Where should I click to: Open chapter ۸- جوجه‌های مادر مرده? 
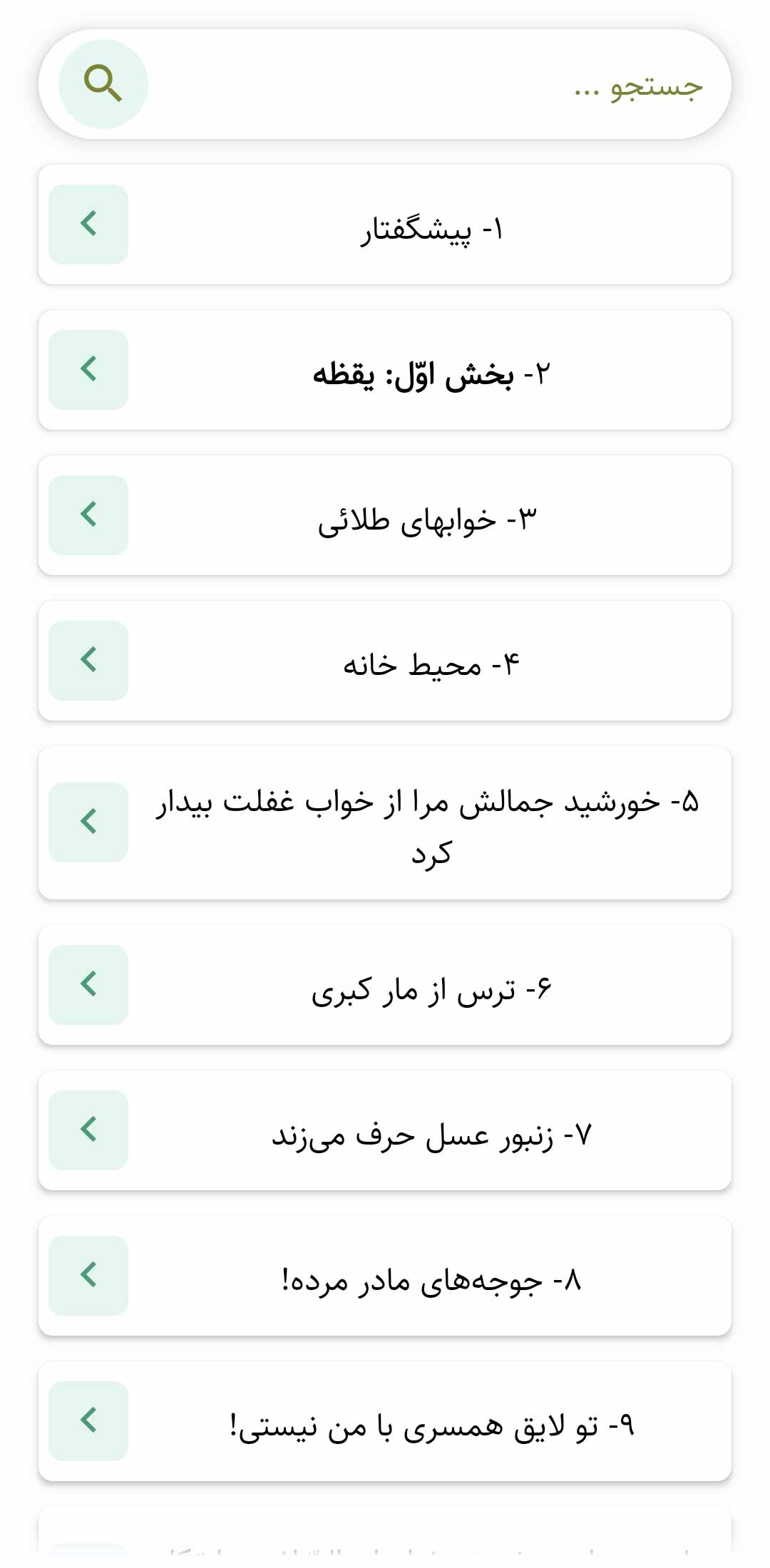(x=385, y=1276)
